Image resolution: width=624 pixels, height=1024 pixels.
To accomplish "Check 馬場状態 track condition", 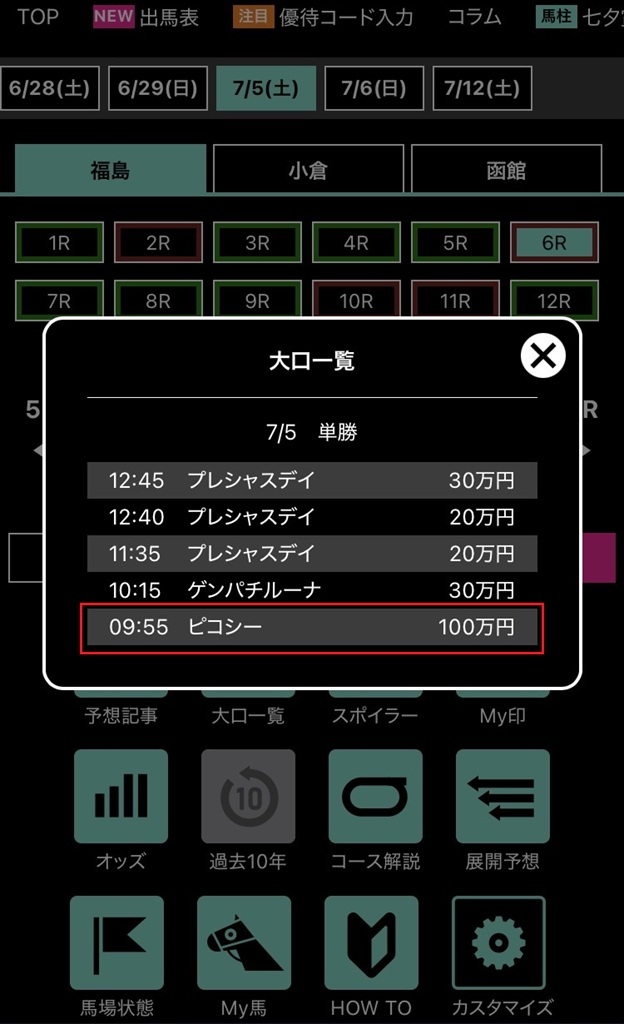I will pos(117,955).
